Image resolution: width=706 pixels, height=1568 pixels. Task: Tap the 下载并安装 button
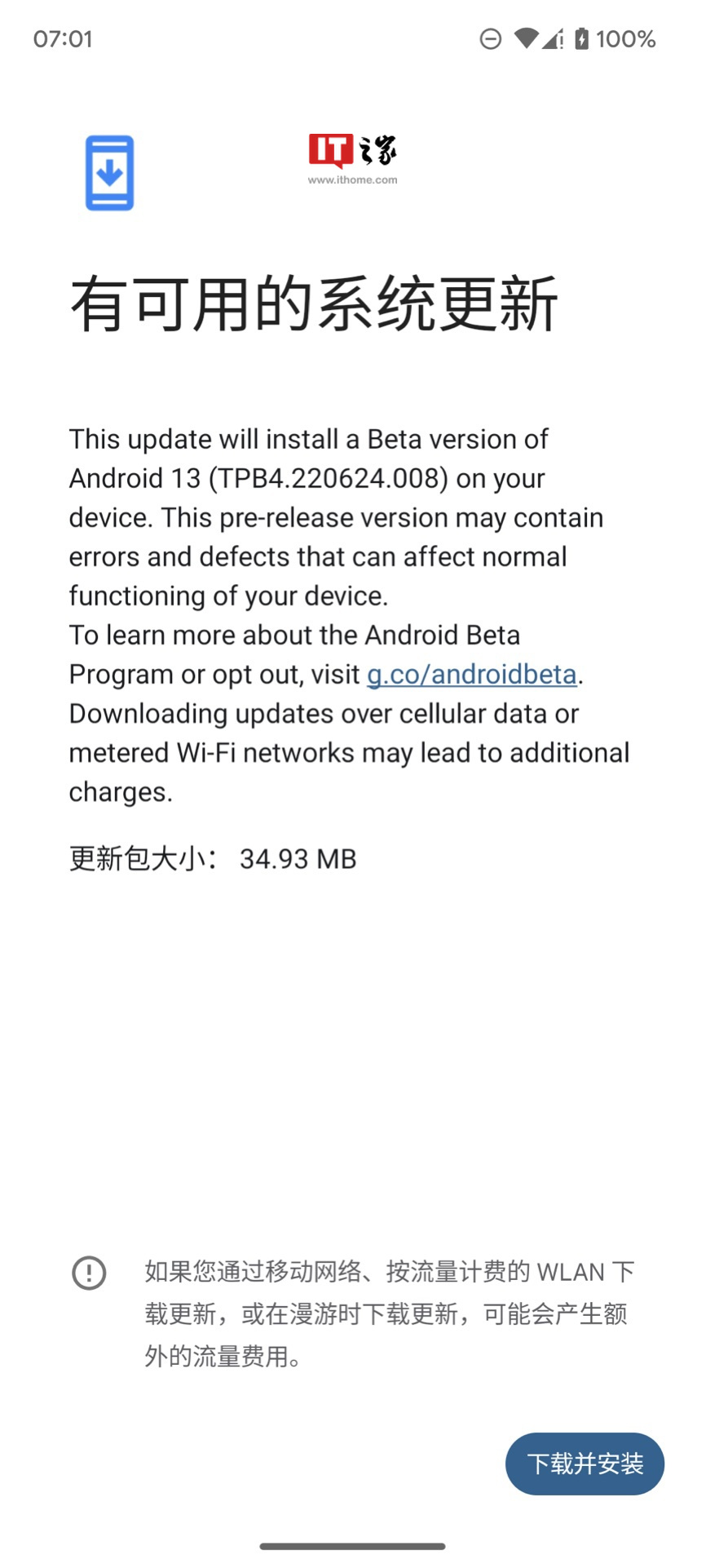point(585,1463)
